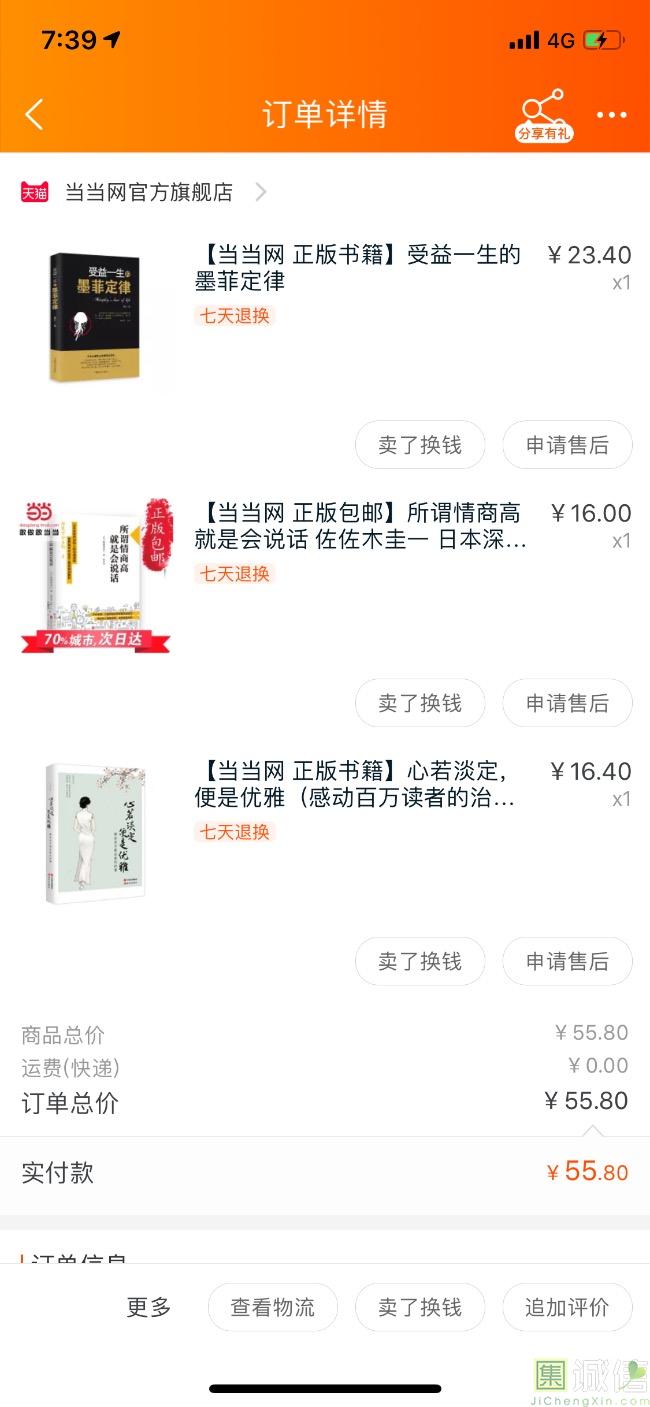Viewport: 650px width, 1407px height.
Task: Open 当当网官方旗舰店 store page
Action: [148, 192]
